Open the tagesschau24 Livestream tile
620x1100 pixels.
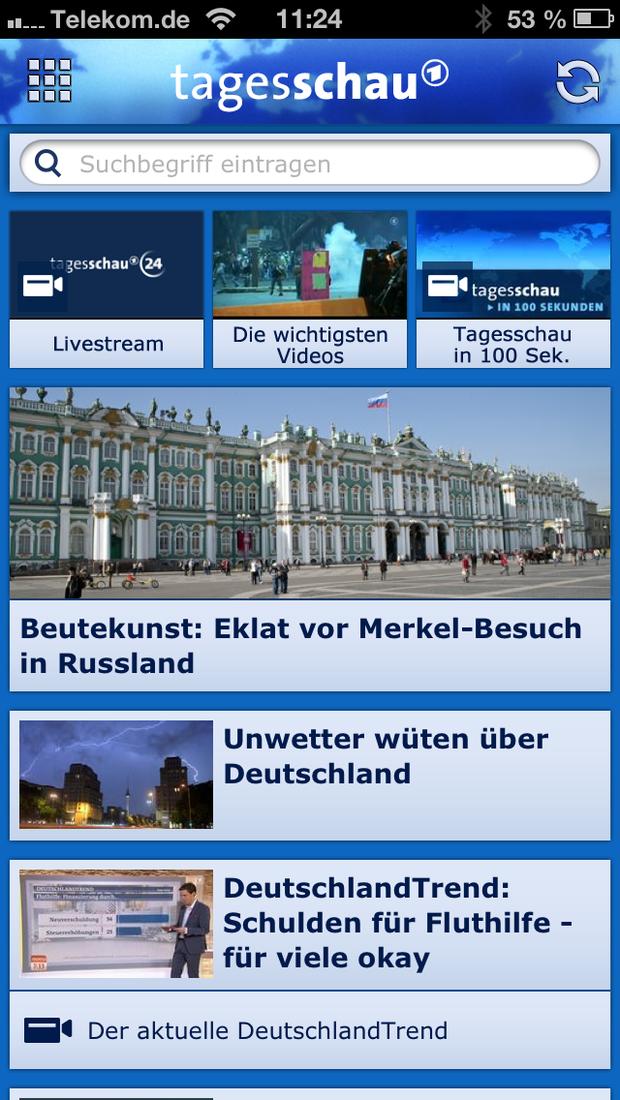click(x=107, y=289)
